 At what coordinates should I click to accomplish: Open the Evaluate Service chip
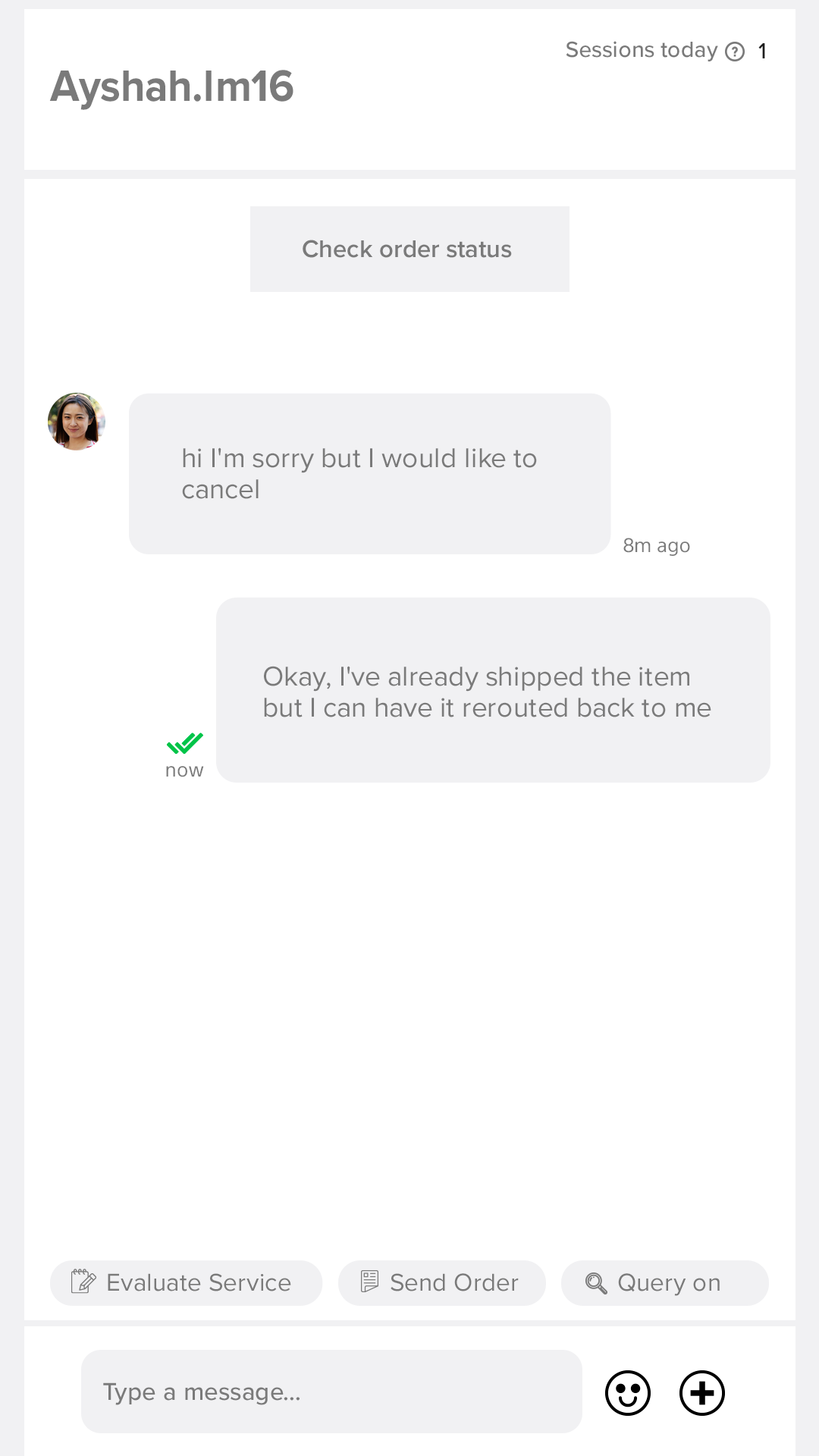186,1282
